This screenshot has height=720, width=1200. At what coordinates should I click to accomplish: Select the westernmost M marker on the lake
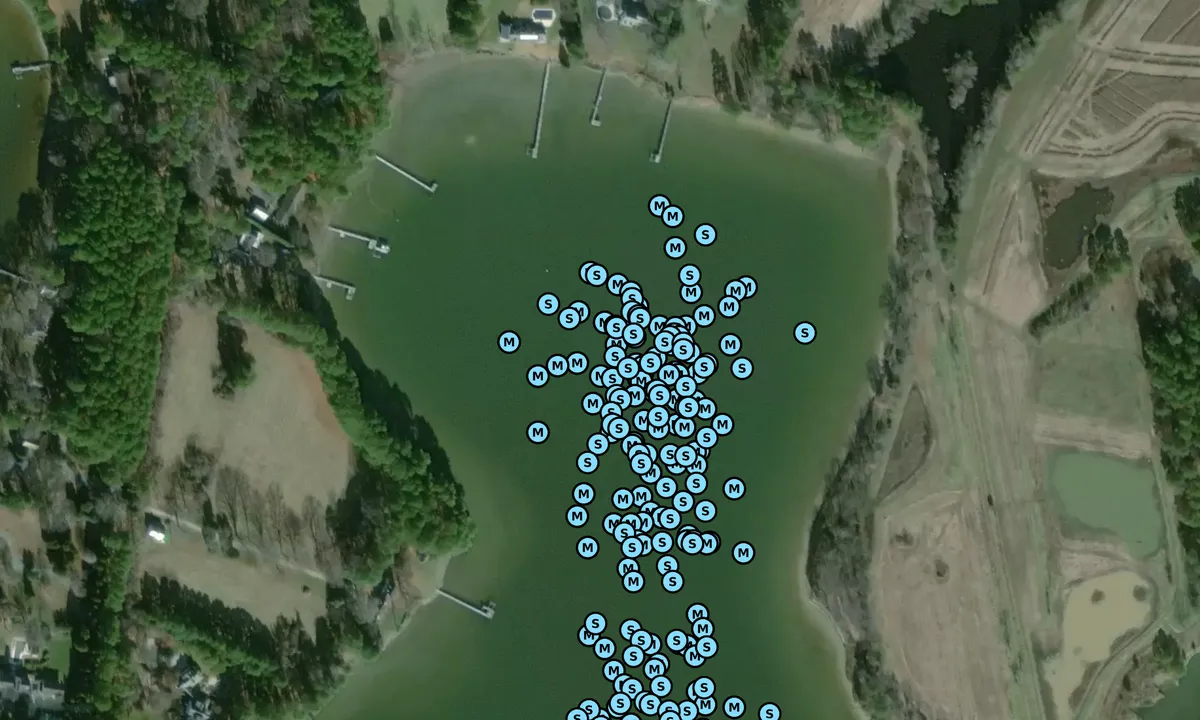(509, 342)
